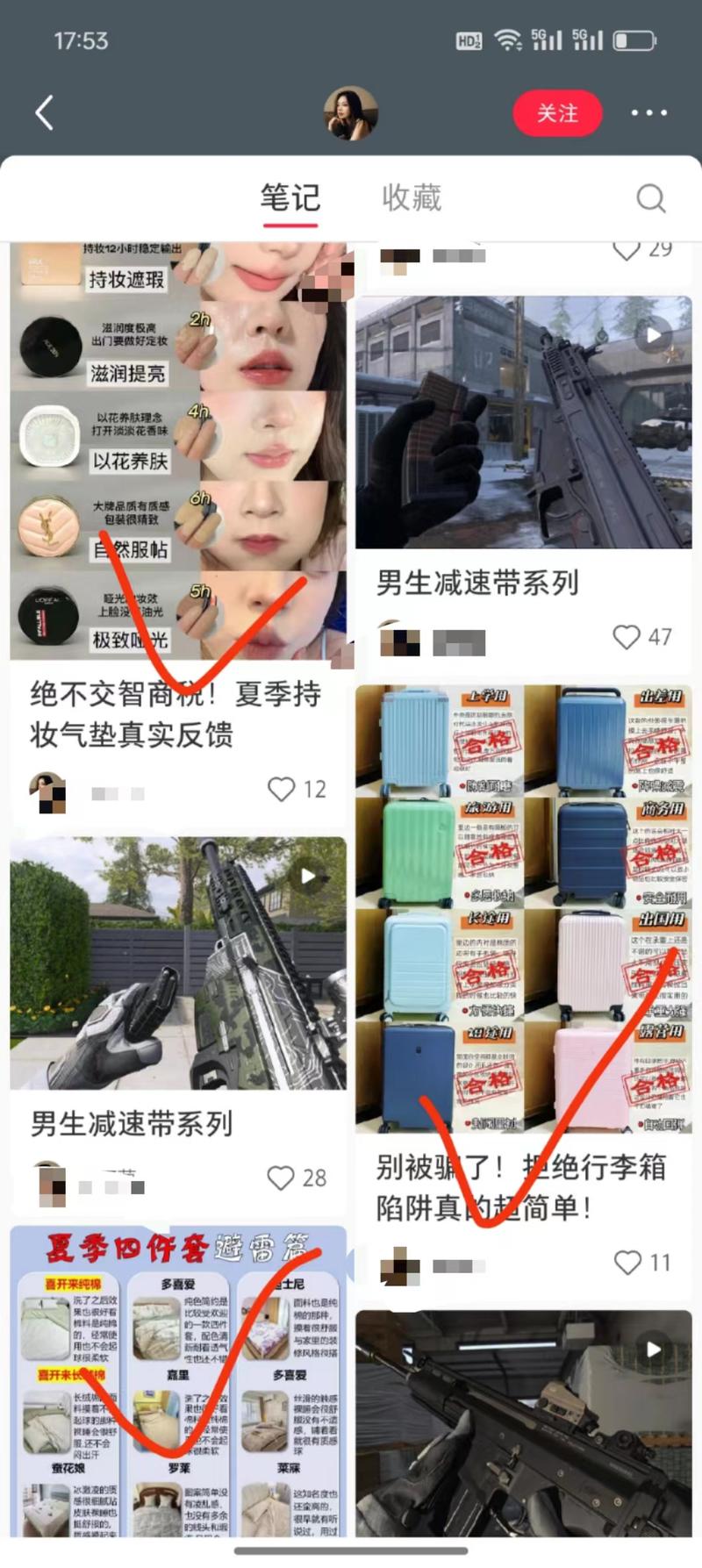The width and height of the screenshot is (702, 1568).
Task: Follow this user with 关注 button
Action: pos(557,113)
